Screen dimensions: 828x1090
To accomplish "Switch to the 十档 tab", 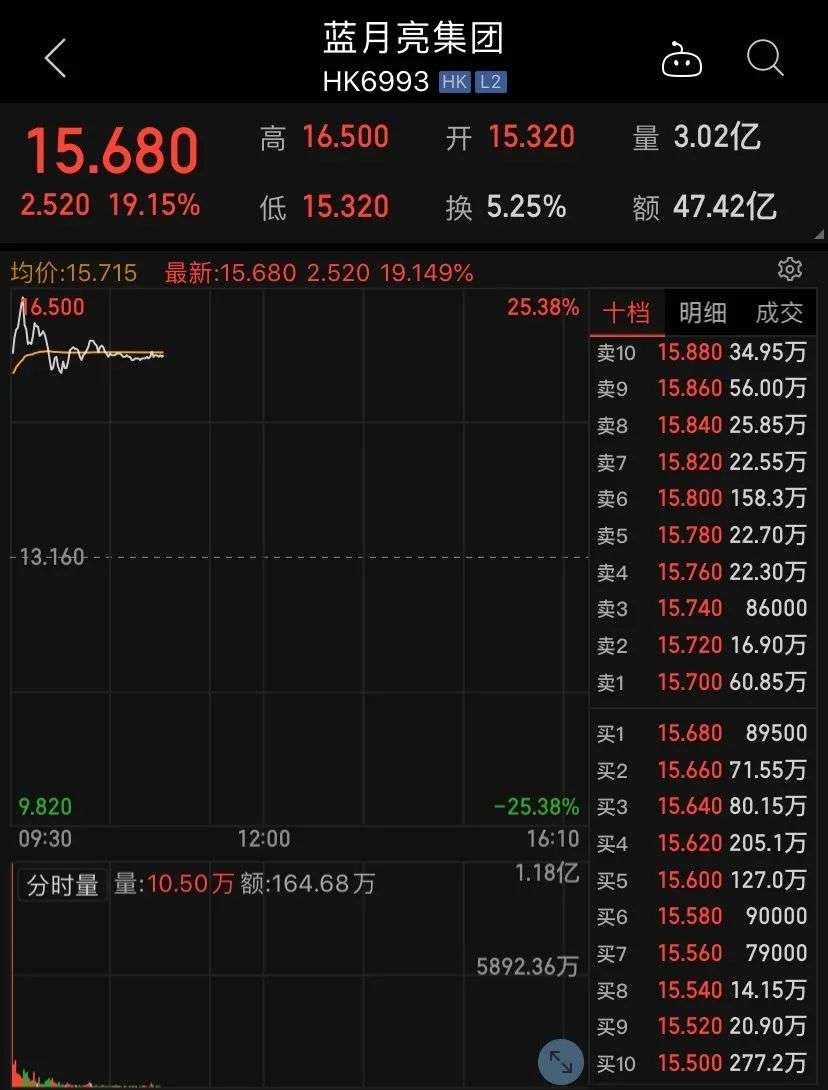I will 626,313.
